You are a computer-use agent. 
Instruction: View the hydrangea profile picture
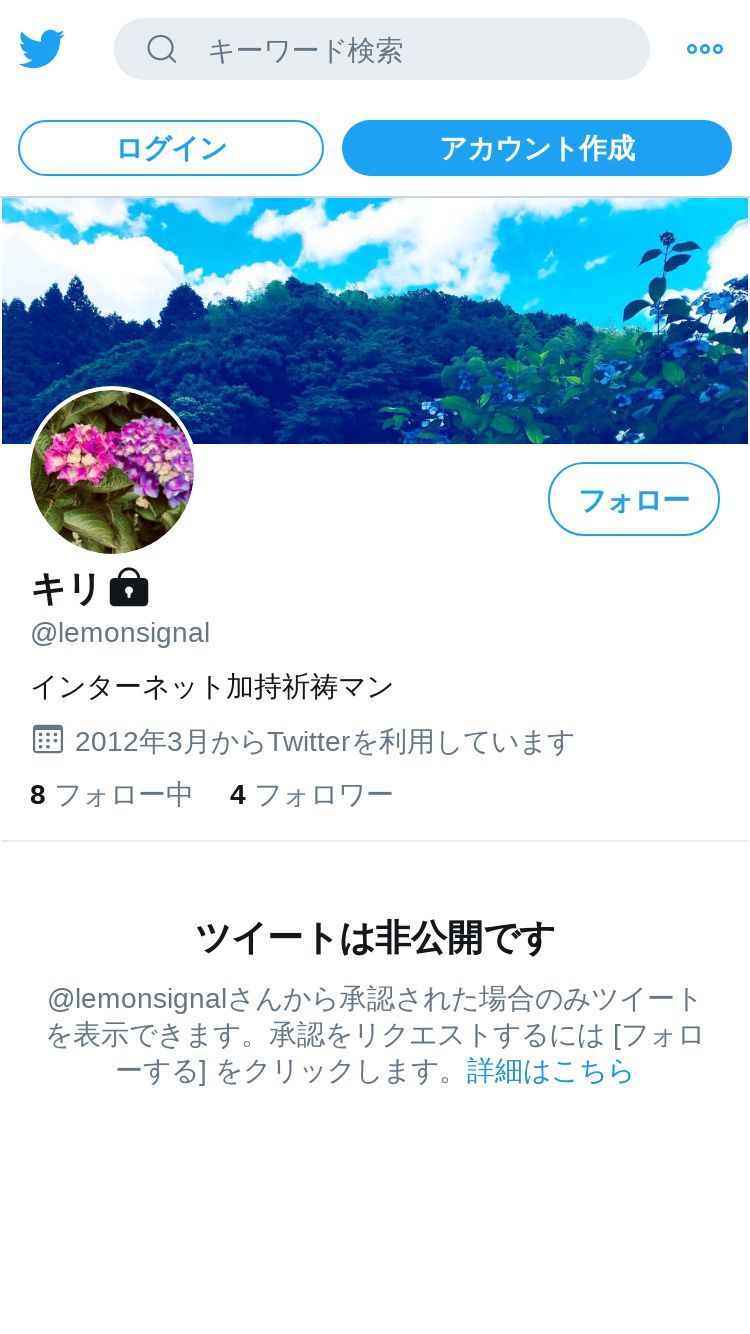[112, 471]
